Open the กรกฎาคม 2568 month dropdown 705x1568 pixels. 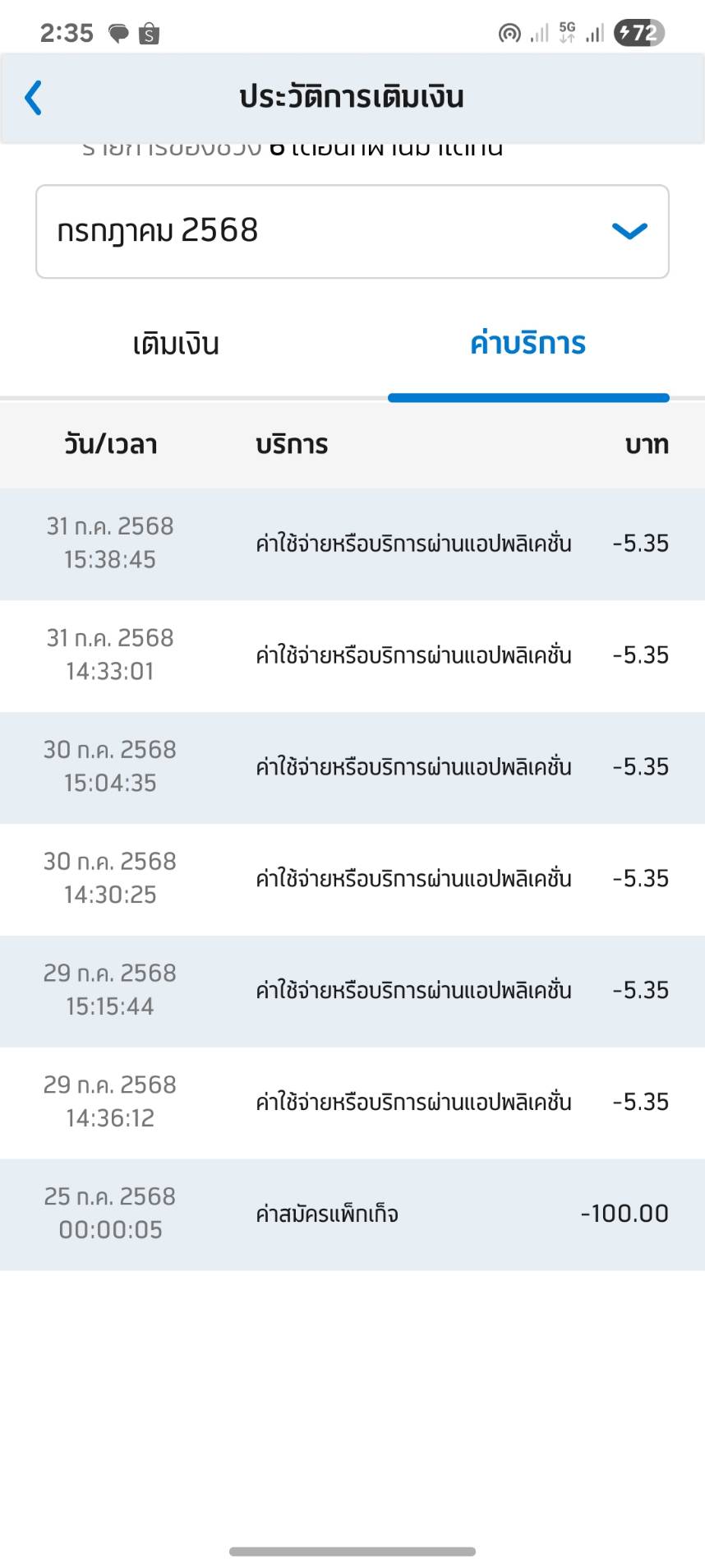coord(352,231)
